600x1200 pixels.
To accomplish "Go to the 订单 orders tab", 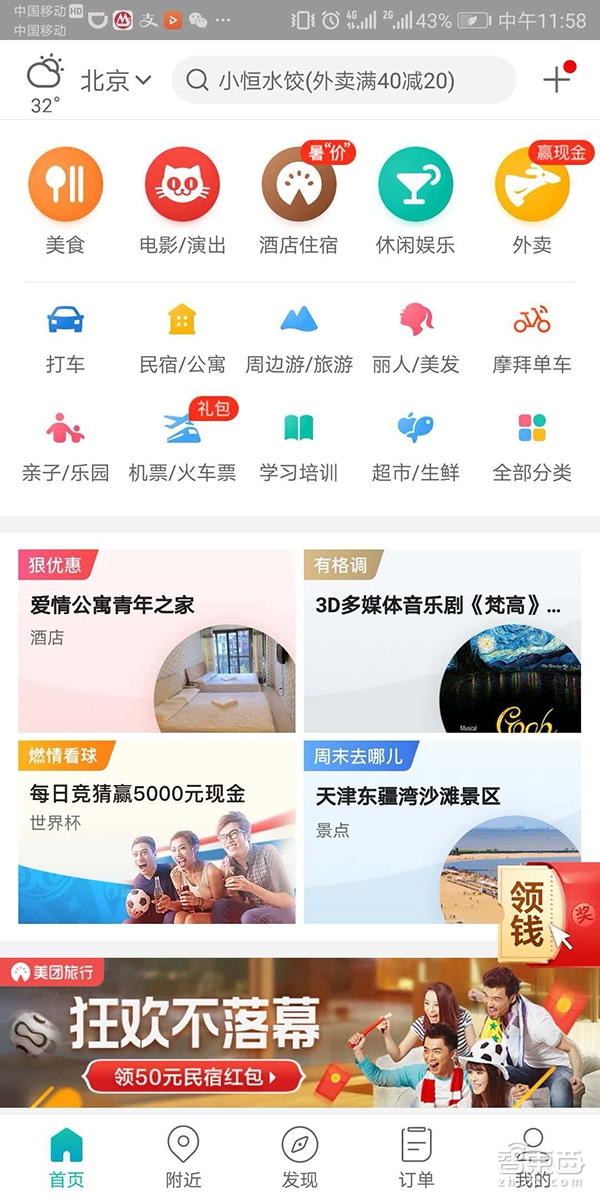I will click(415, 1157).
